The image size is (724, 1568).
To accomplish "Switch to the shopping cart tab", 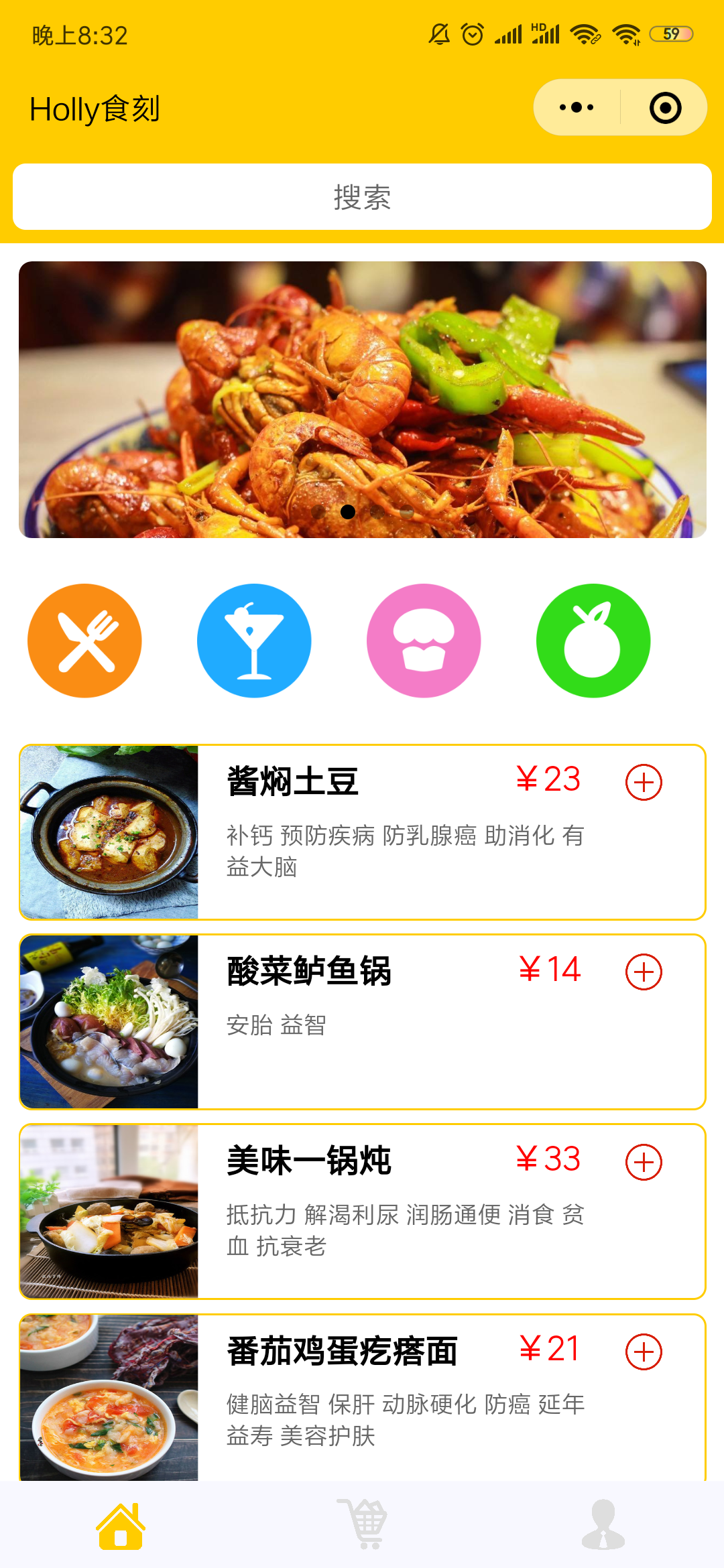I will click(x=362, y=1525).
